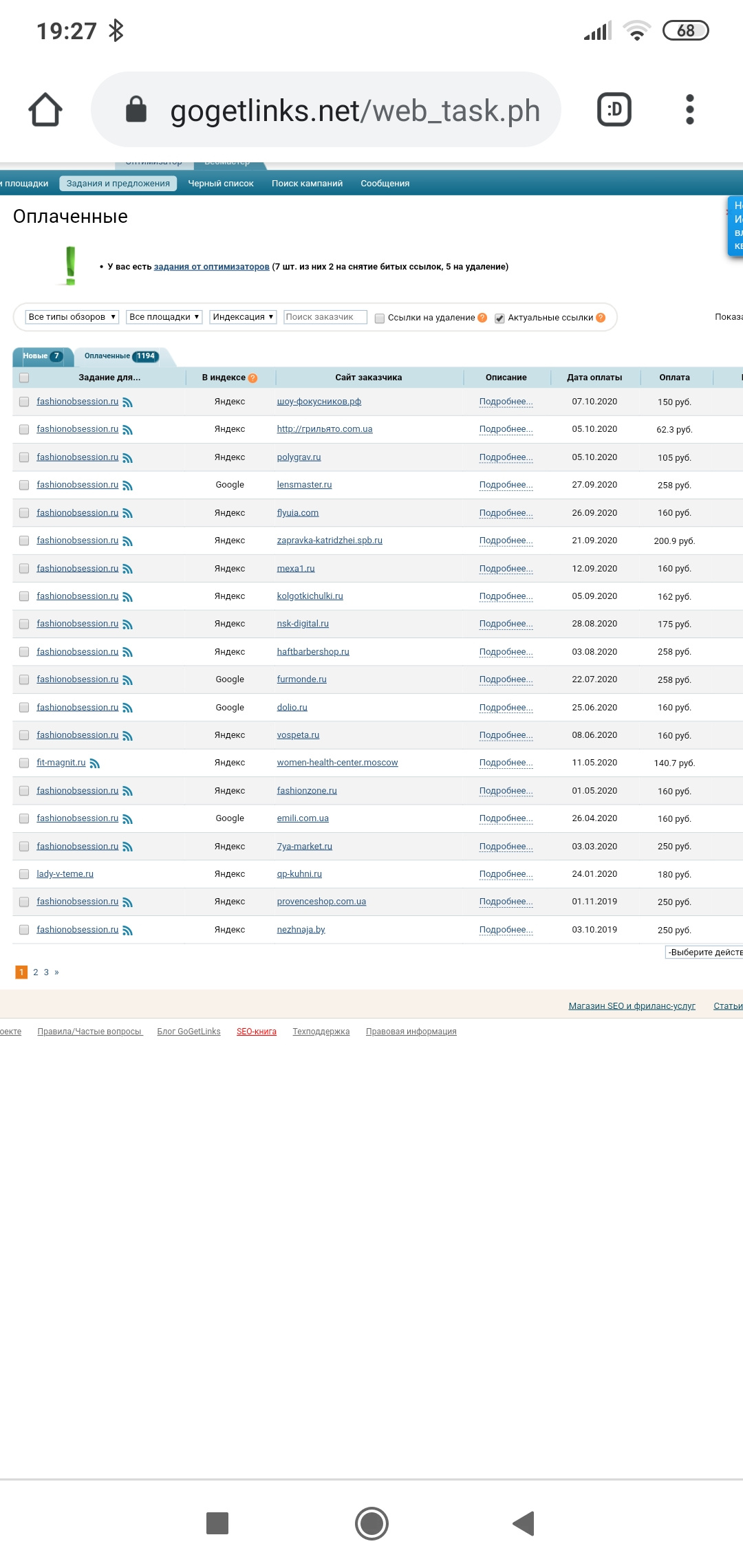Screen dimensions: 743x1568
Task: Tap the browser home icon
Action: point(45,109)
